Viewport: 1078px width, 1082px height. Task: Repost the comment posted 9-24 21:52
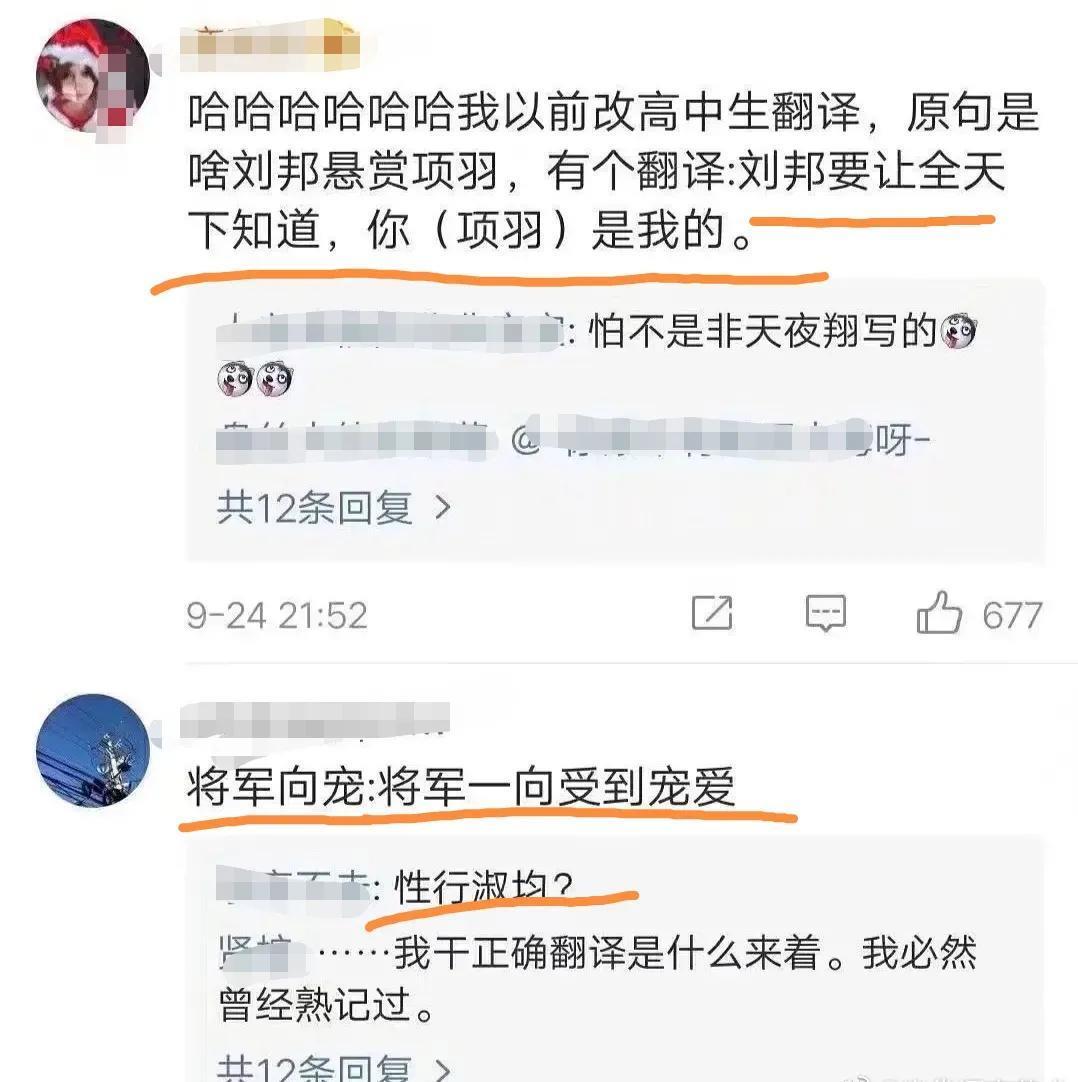point(712,613)
